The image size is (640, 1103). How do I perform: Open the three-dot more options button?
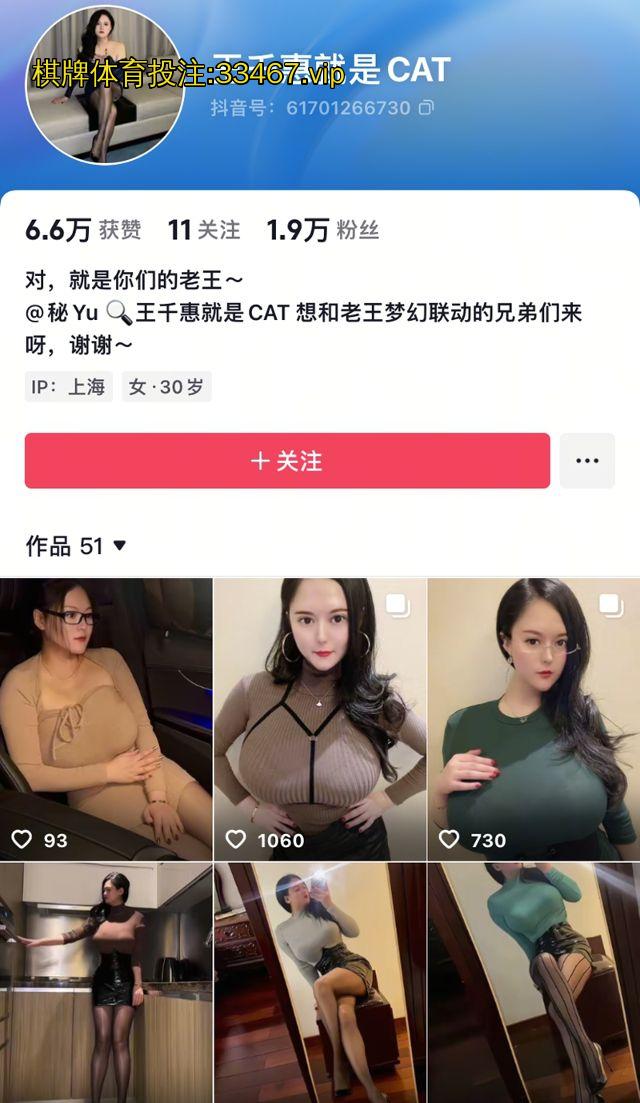pos(587,461)
